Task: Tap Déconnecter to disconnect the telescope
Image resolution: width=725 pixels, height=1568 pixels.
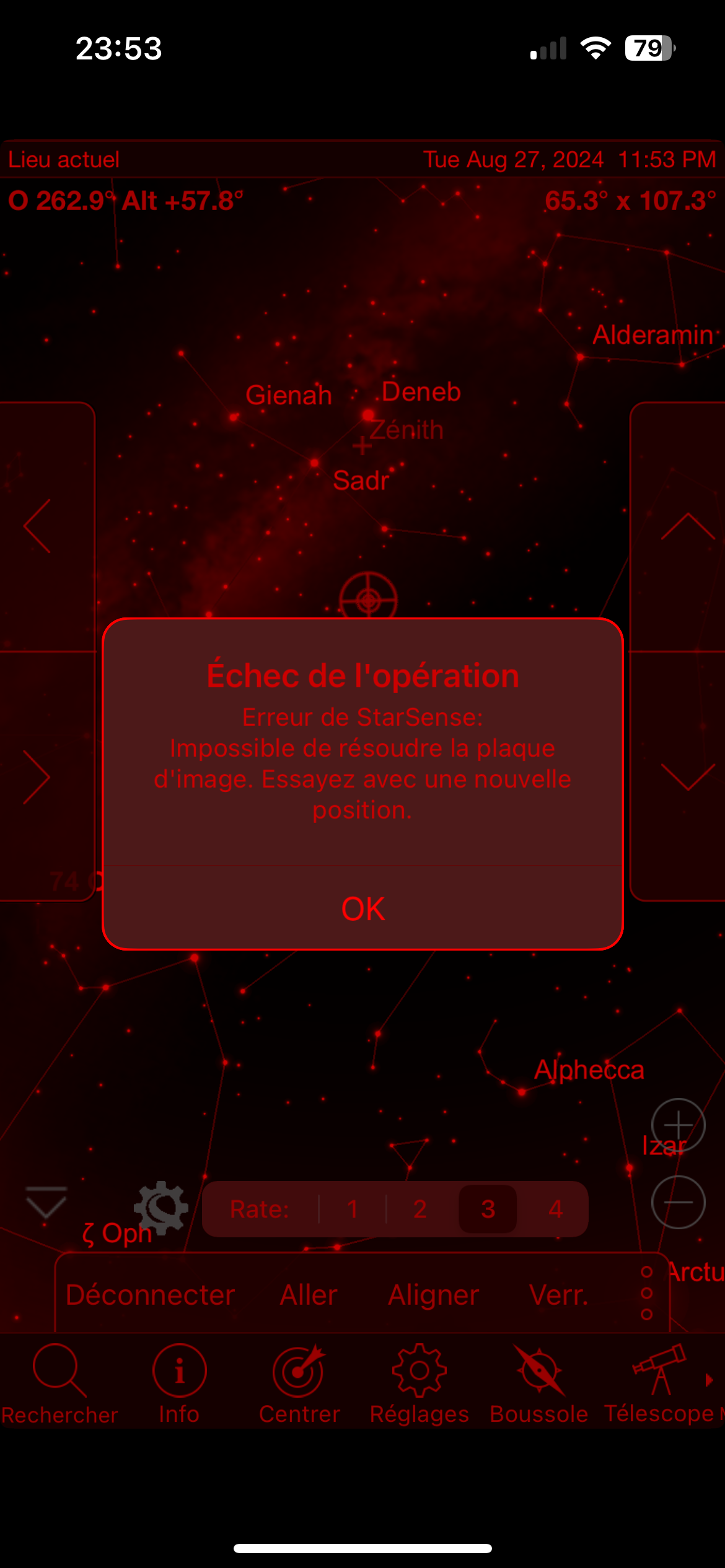Action: pyautogui.click(x=151, y=1296)
